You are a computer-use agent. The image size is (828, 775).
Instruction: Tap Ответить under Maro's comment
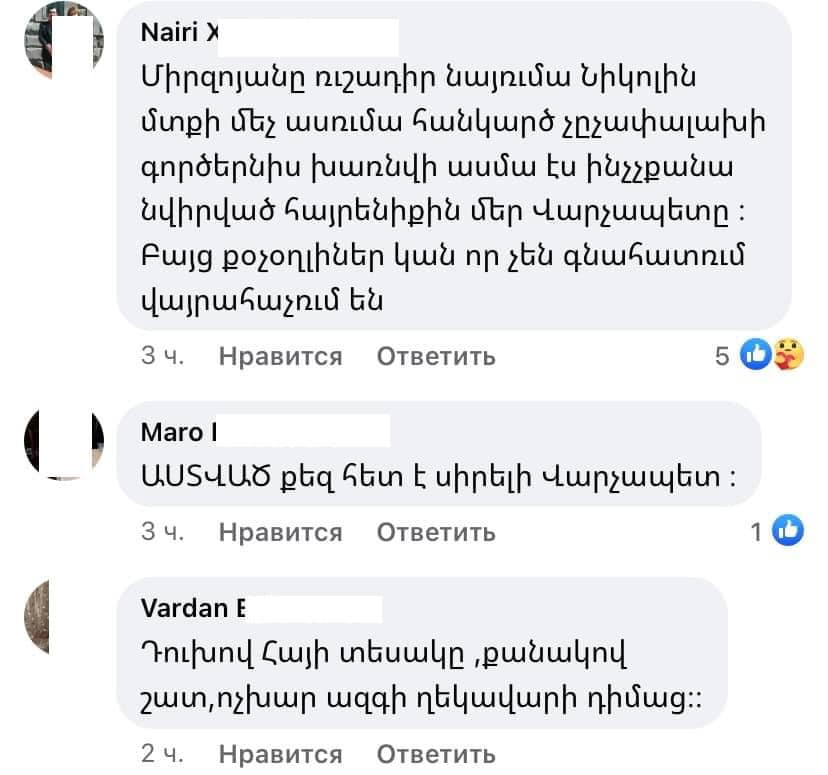coord(435,532)
